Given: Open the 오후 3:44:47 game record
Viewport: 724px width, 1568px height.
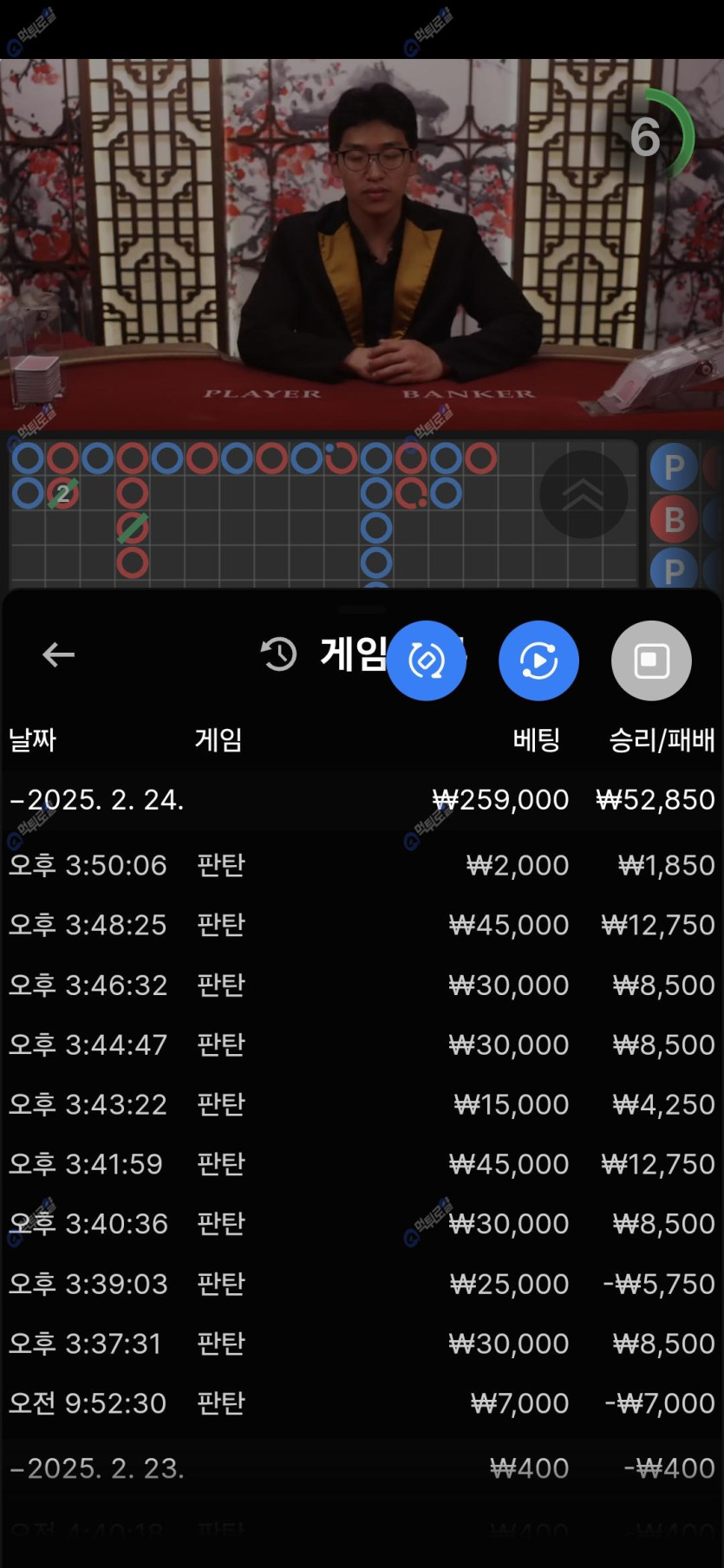Looking at the screenshot, I should point(362,1044).
